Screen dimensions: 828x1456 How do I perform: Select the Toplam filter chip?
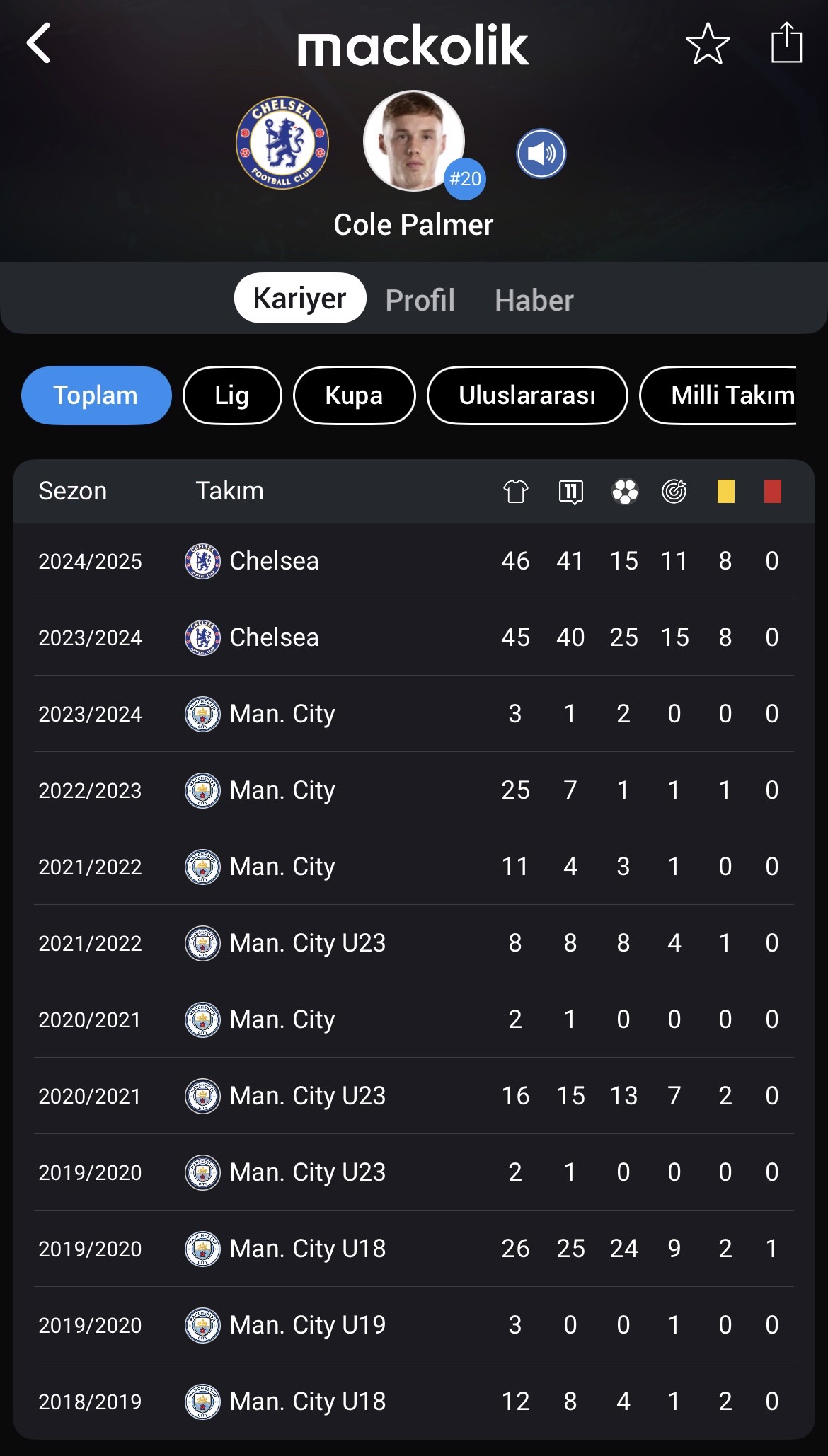coord(96,395)
